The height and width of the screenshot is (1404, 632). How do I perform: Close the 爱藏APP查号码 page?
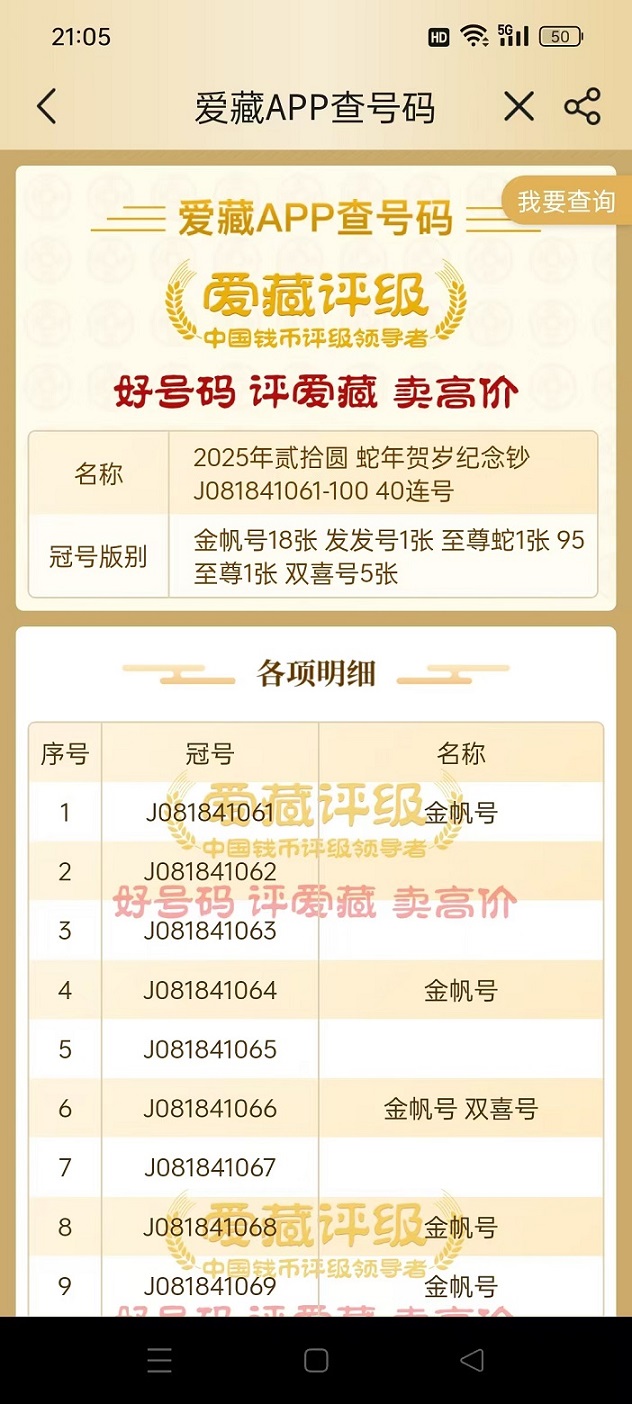tap(518, 107)
